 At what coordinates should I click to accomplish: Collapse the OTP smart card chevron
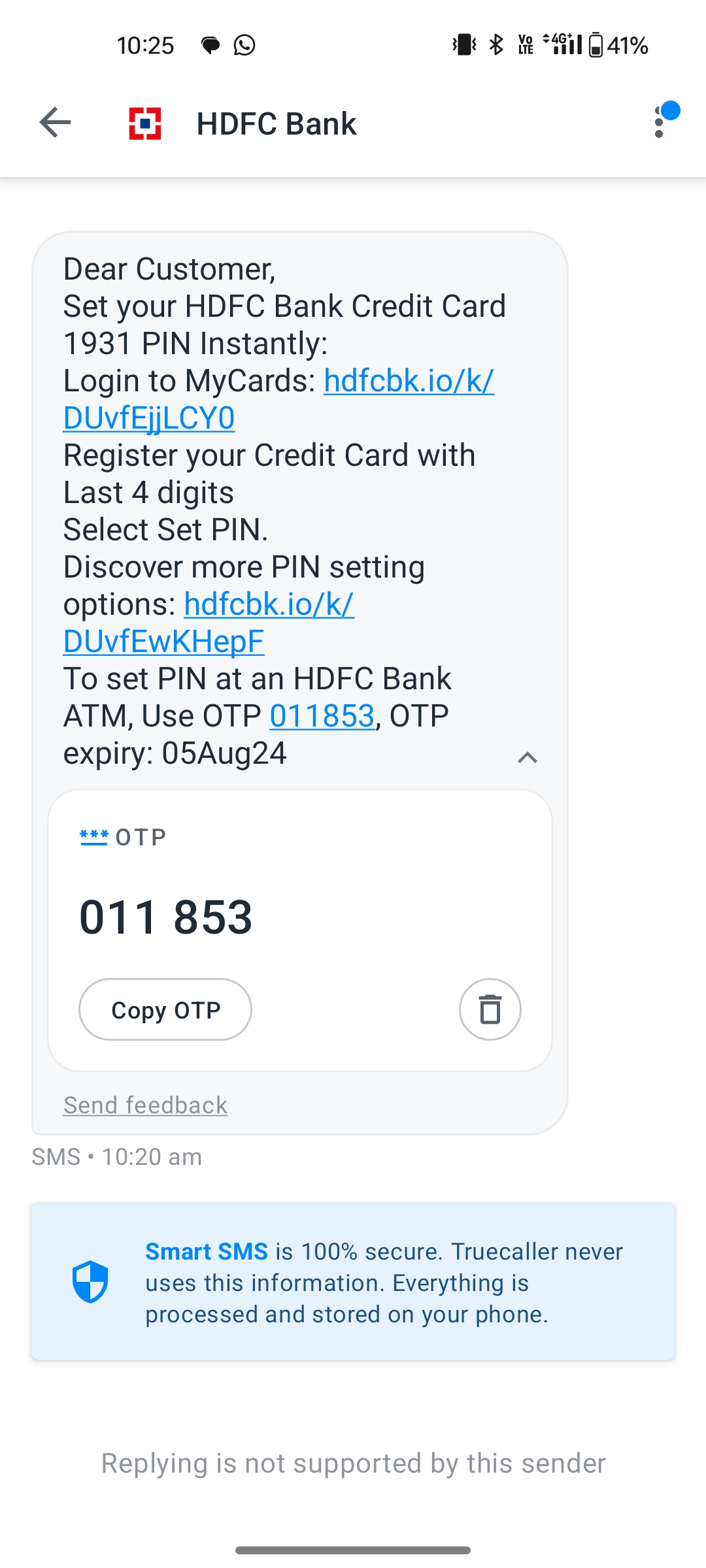pos(527,757)
